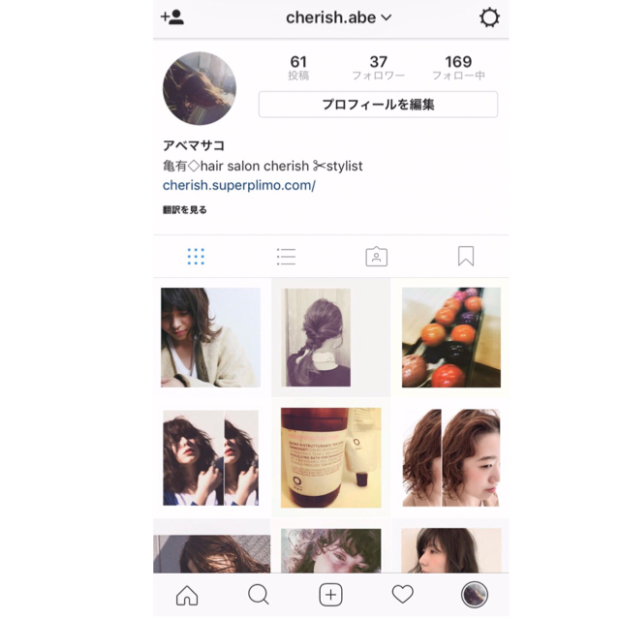The width and height of the screenshot is (620, 620).
Task: Open the search and explore tab
Action: click(258, 595)
